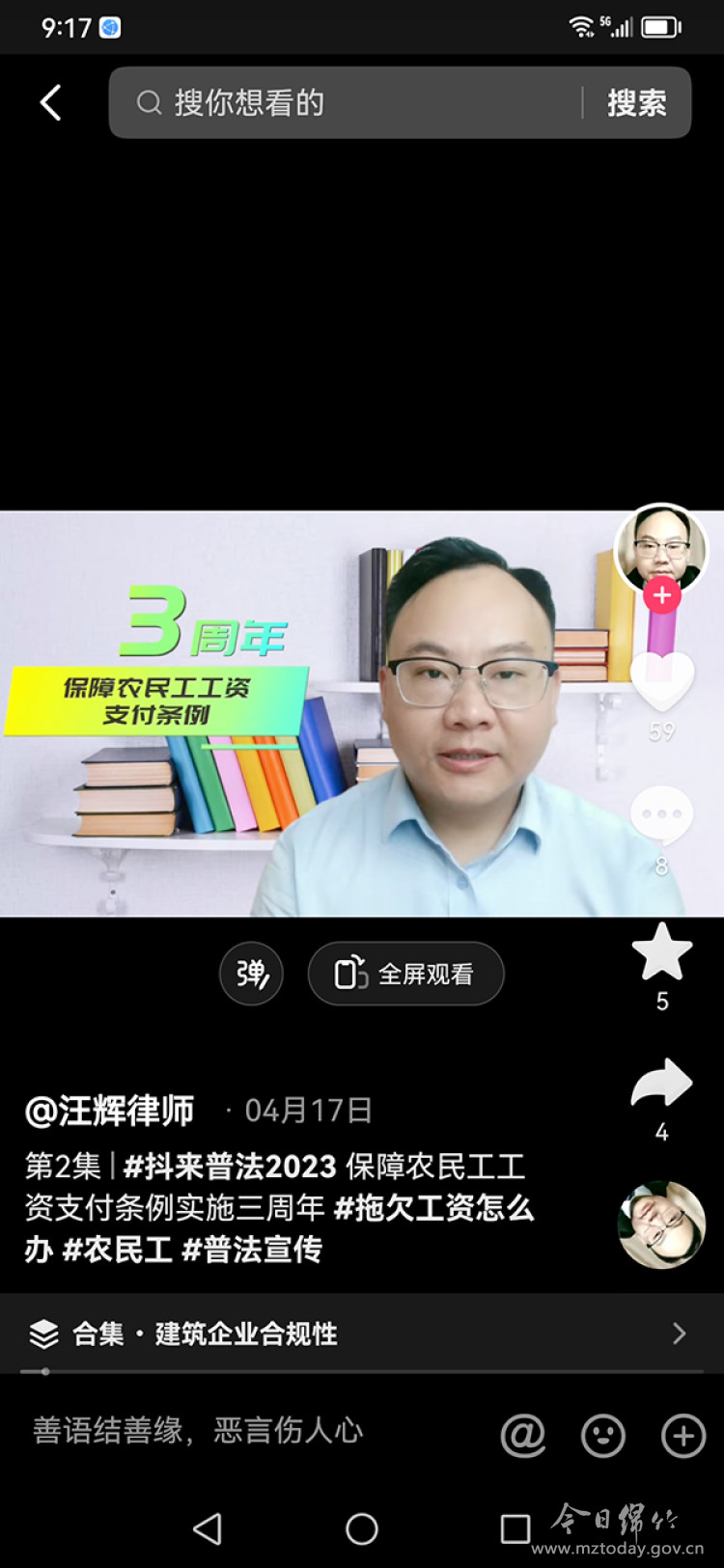Follow 汪辉律师 via the red plus badge
Viewport: 724px width, 1568px height.
(x=662, y=595)
